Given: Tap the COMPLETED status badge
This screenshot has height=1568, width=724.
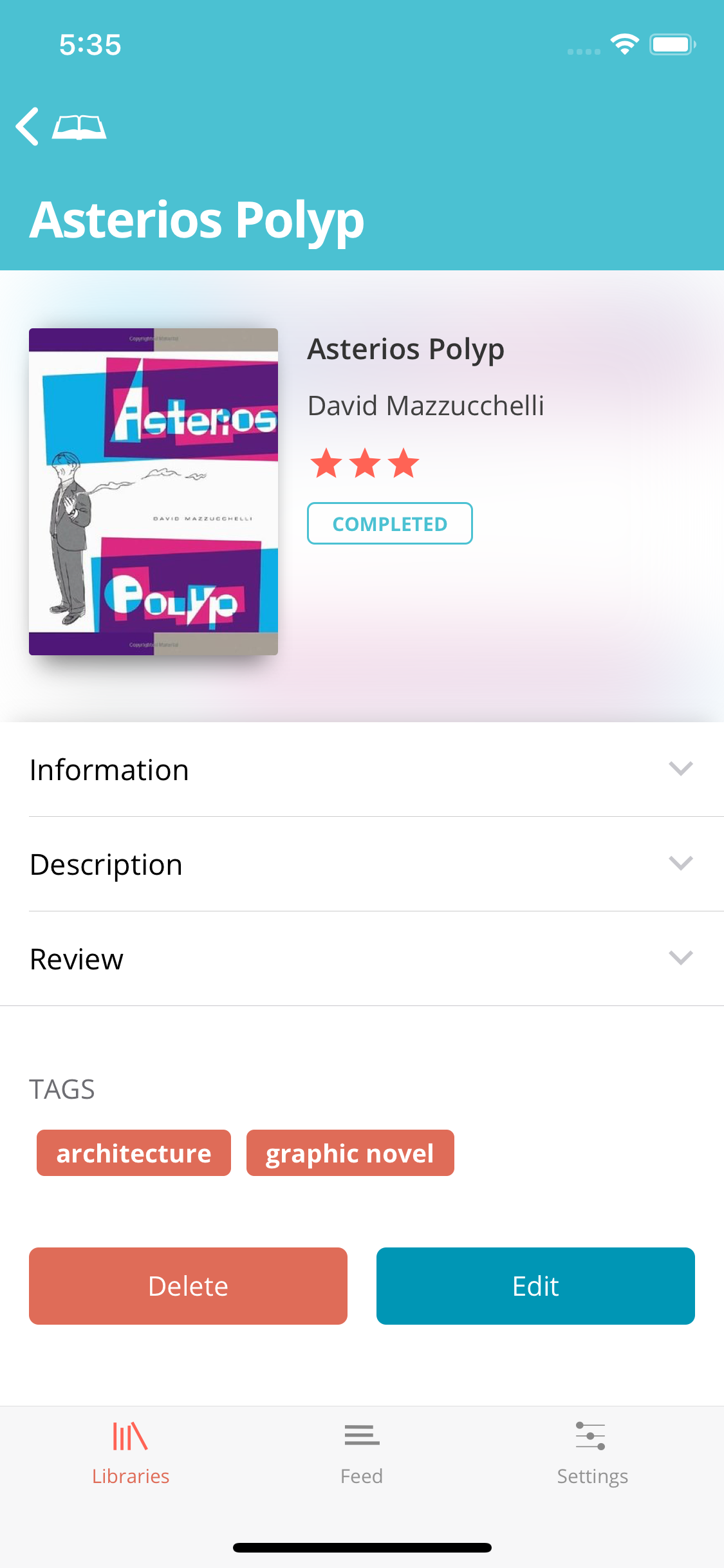Looking at the screenshot, I should [x=390, y=523].
